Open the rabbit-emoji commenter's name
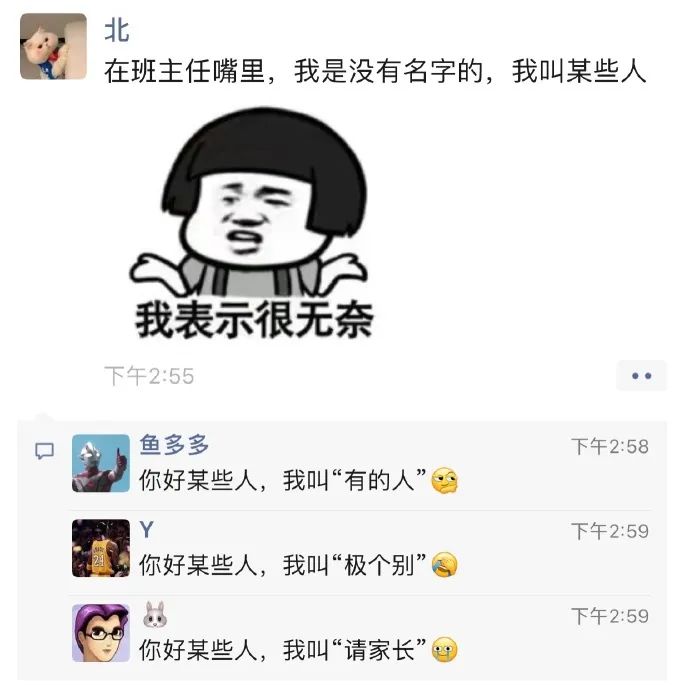690x689 pixels. click(x=154, y=614)
